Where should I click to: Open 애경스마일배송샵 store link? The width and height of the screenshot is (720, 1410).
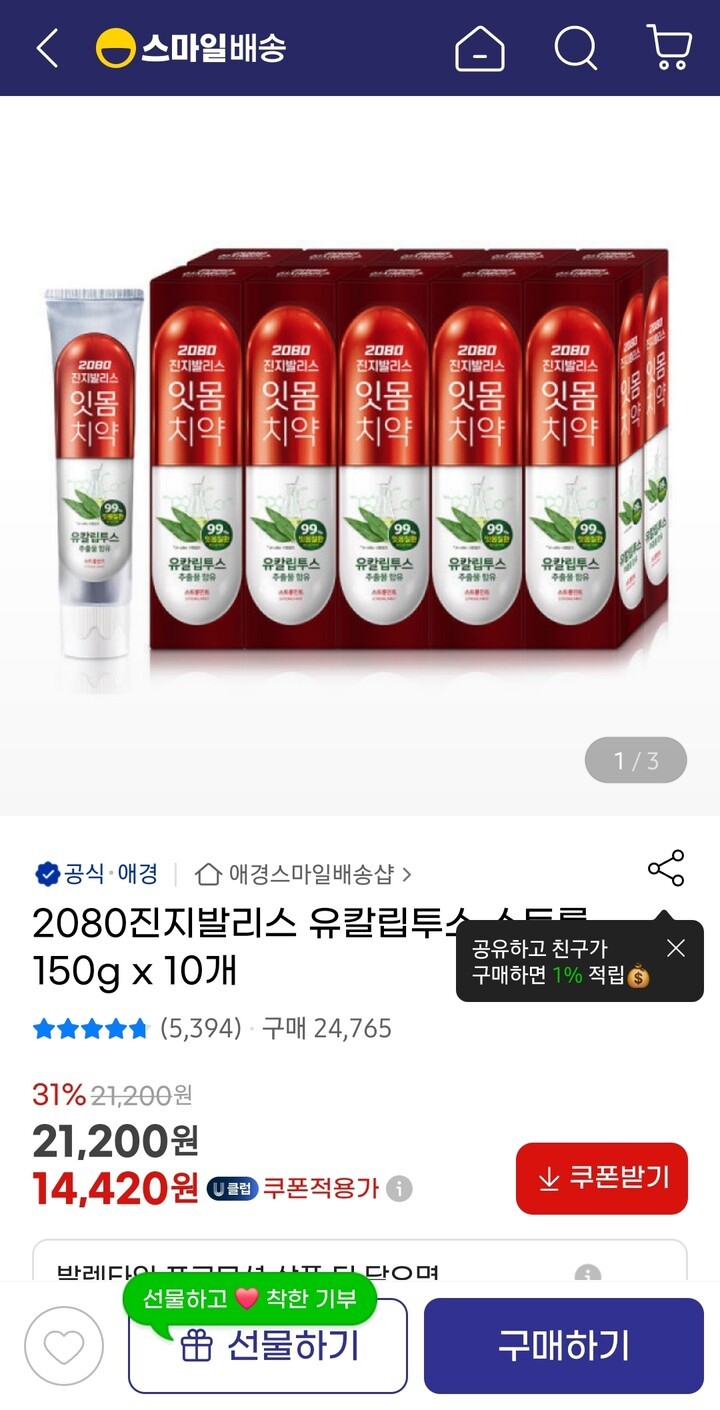[304, 874]
